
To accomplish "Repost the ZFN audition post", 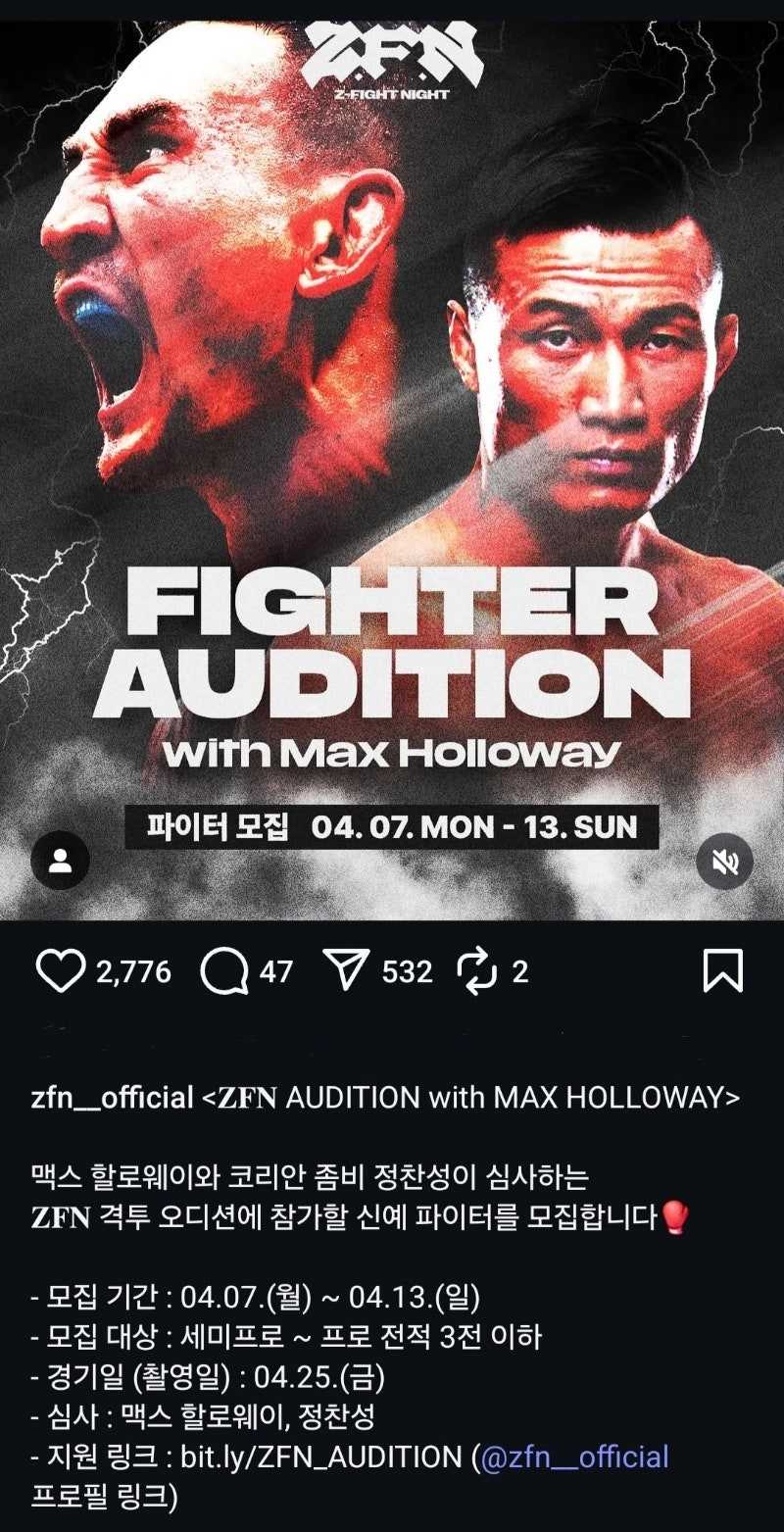I will [478, 971].
